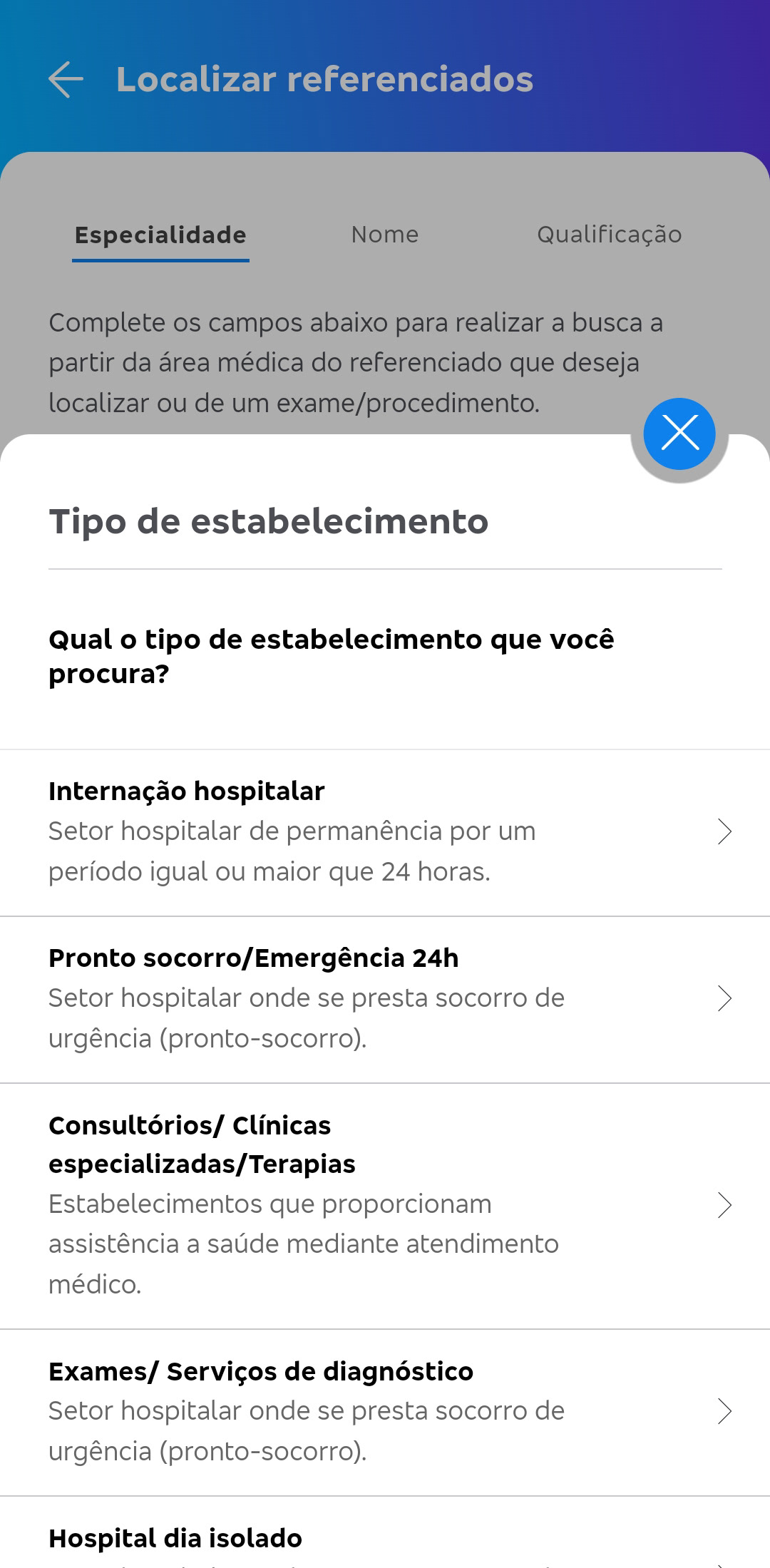
Task: Open Consultórios/ Clínicas especializadas/Terapias
Action: click(x=385, y=1206)
